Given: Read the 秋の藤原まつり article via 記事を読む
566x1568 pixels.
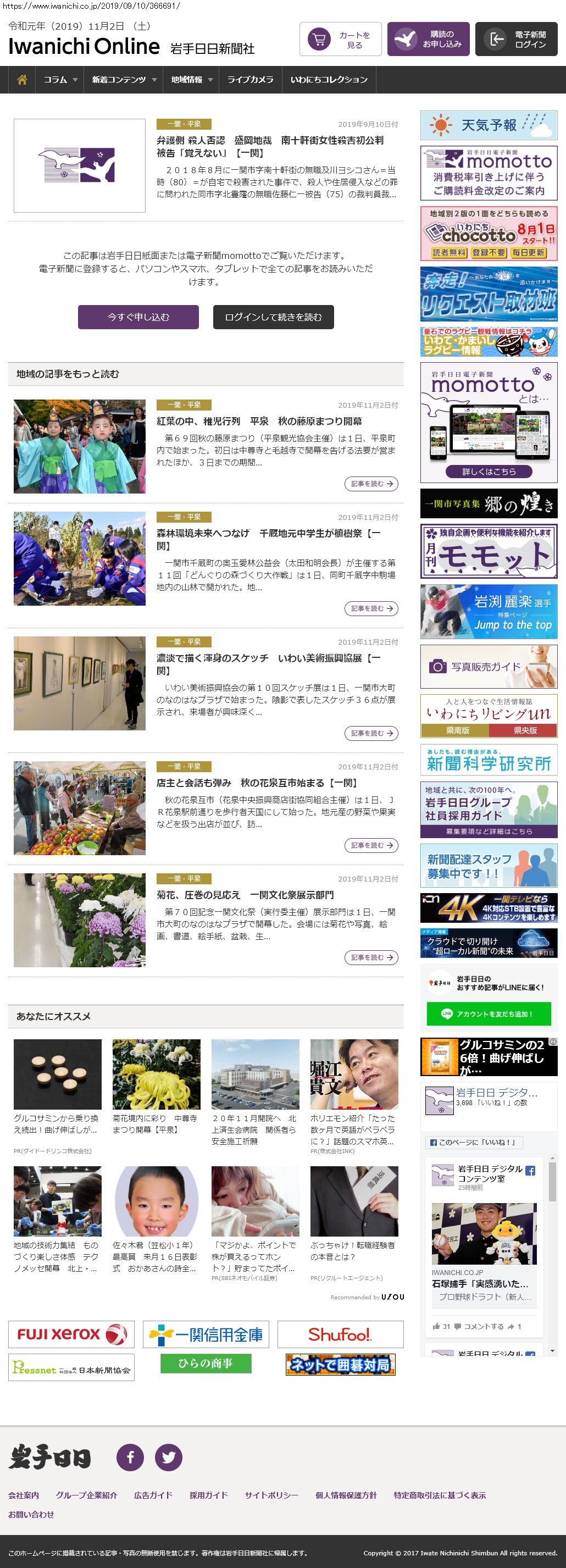Looking at the screenshot, I should click(x=371, y=484).
